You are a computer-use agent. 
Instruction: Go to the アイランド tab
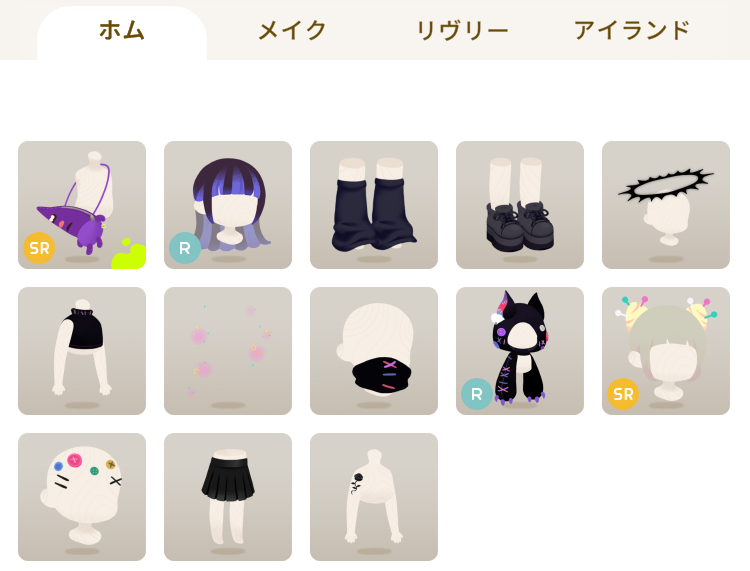click(x=632, y=31)
